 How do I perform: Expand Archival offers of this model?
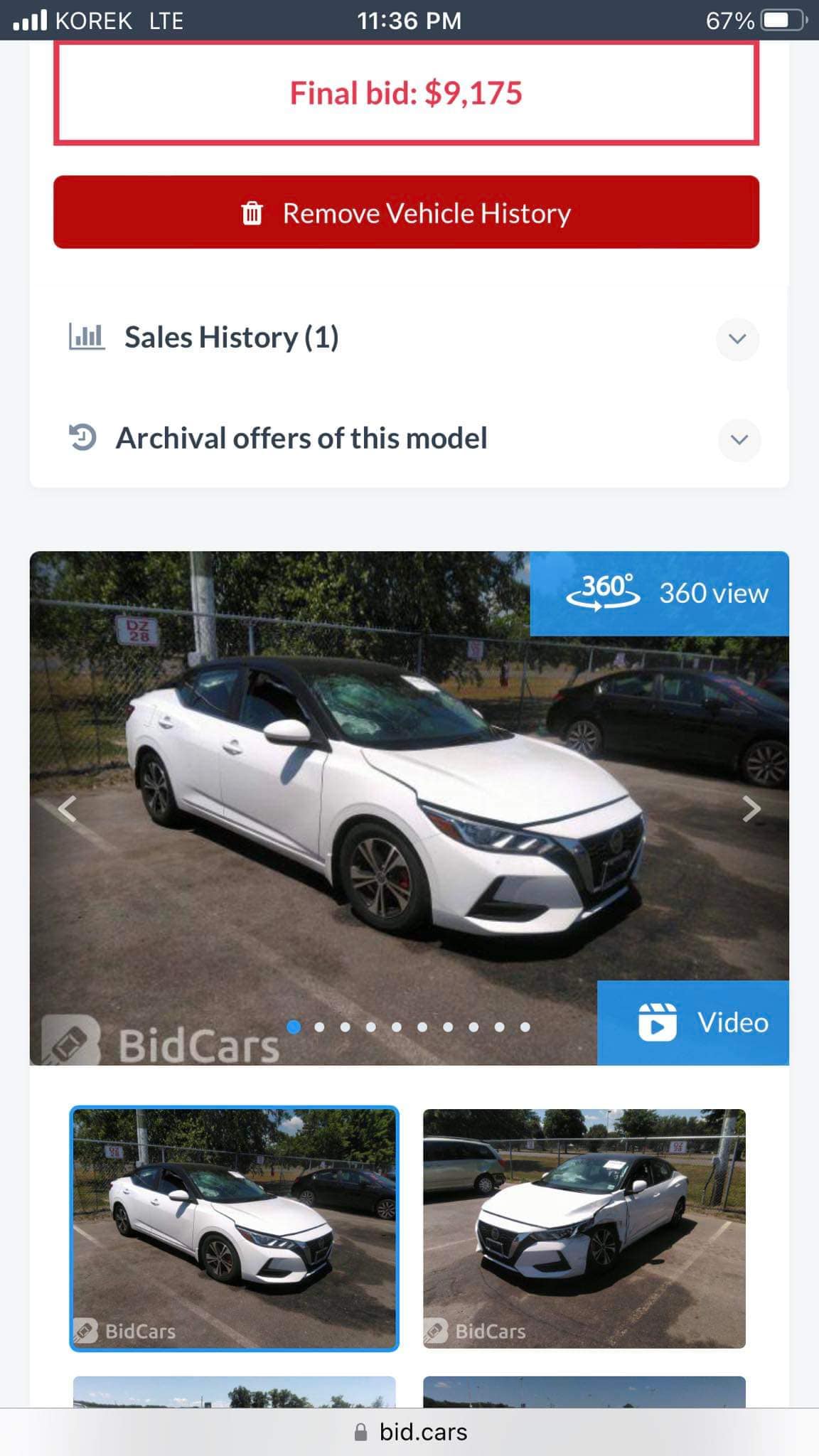tap(739, 439)
